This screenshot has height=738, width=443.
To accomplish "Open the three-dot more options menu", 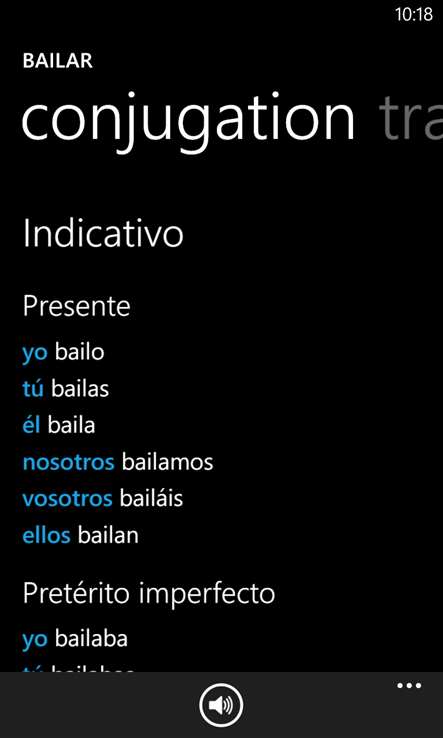I will (409, 686).
